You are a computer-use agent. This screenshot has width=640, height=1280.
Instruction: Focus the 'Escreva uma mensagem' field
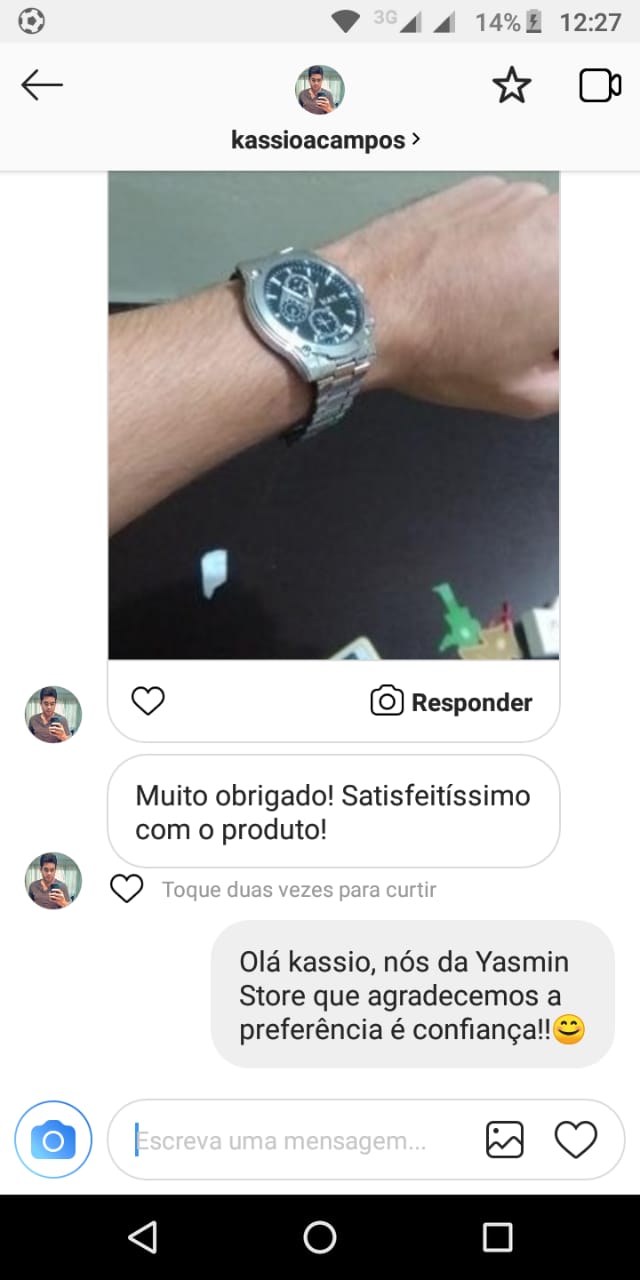click(300, 1140)
